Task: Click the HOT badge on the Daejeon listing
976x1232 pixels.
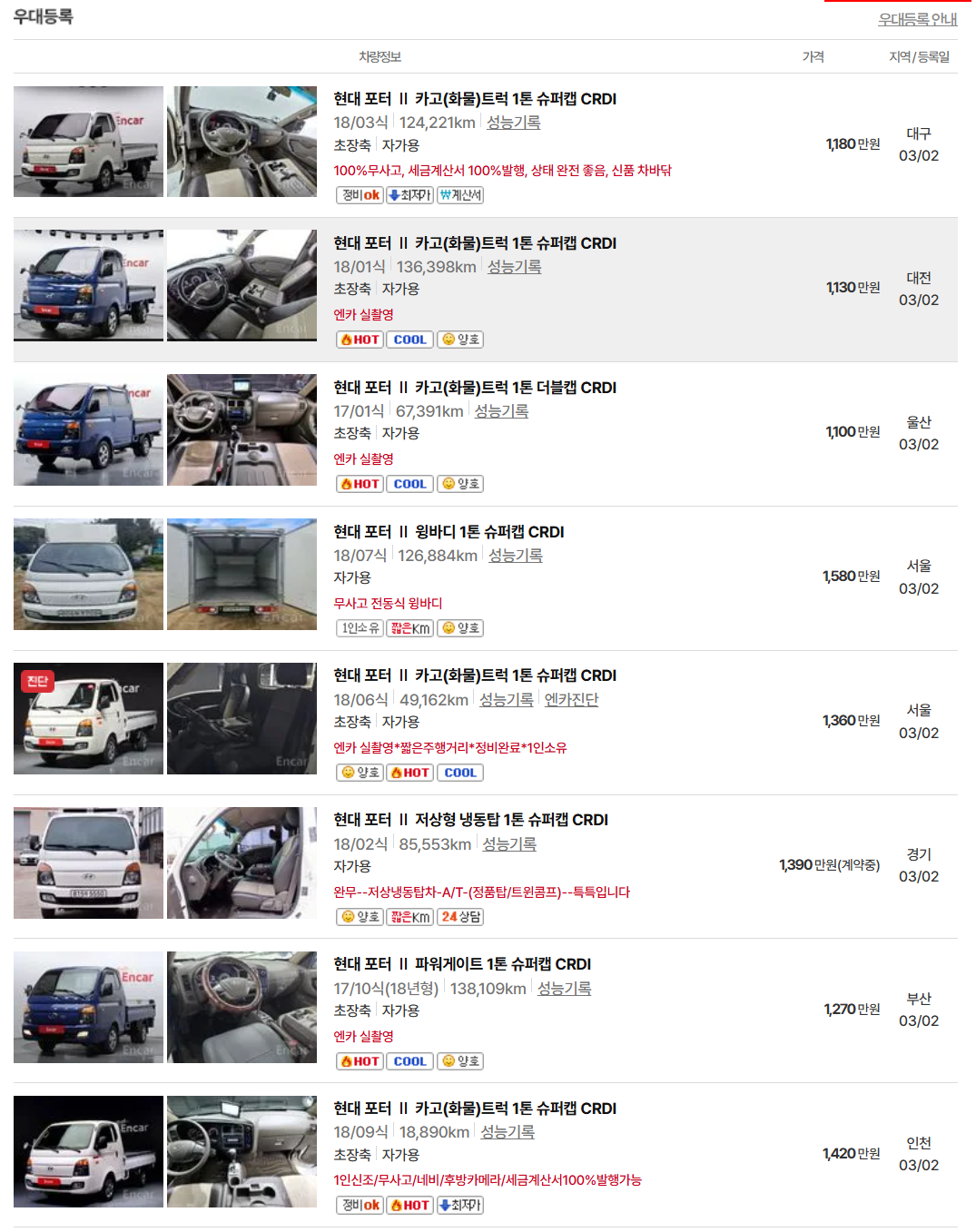Action: click(x=360, y=339)
